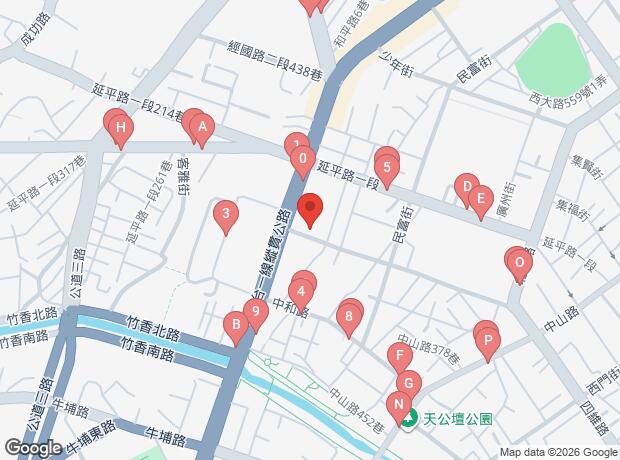The image size is (620, 460).
Task: Tap the map marker labeled H
Action: pos(120,128)
